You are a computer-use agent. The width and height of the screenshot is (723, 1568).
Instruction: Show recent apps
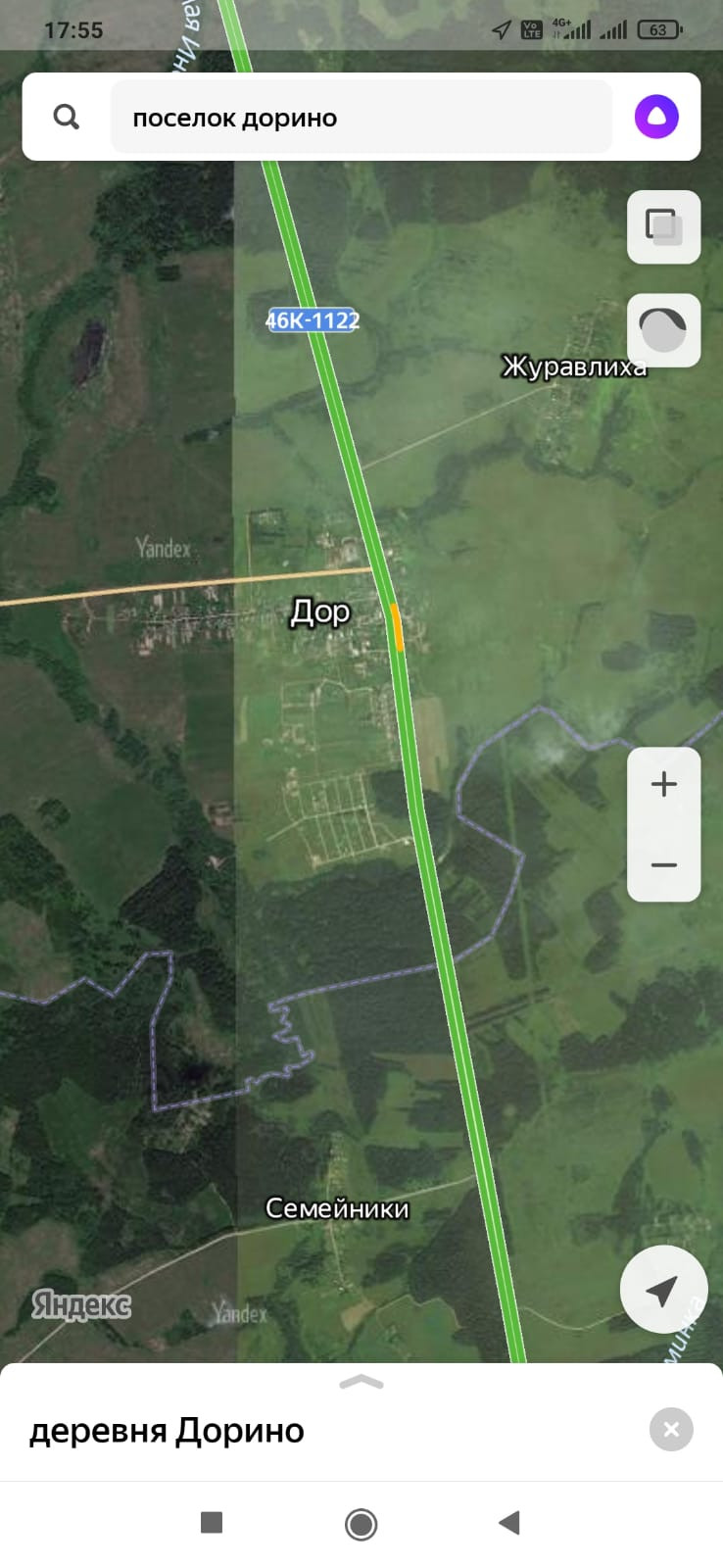(212, 1523)
